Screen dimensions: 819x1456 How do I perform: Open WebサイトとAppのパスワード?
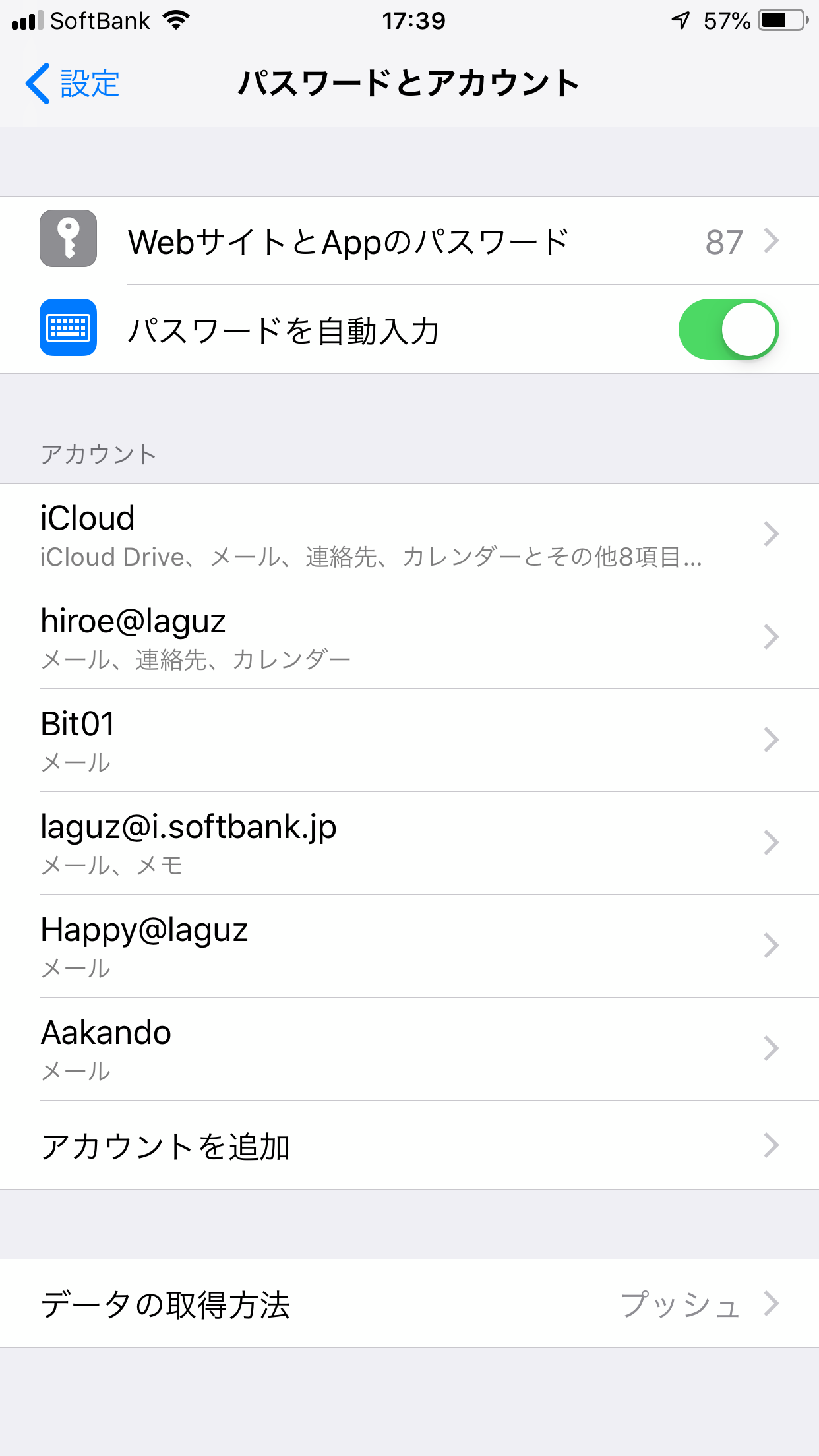click(409, 241)
